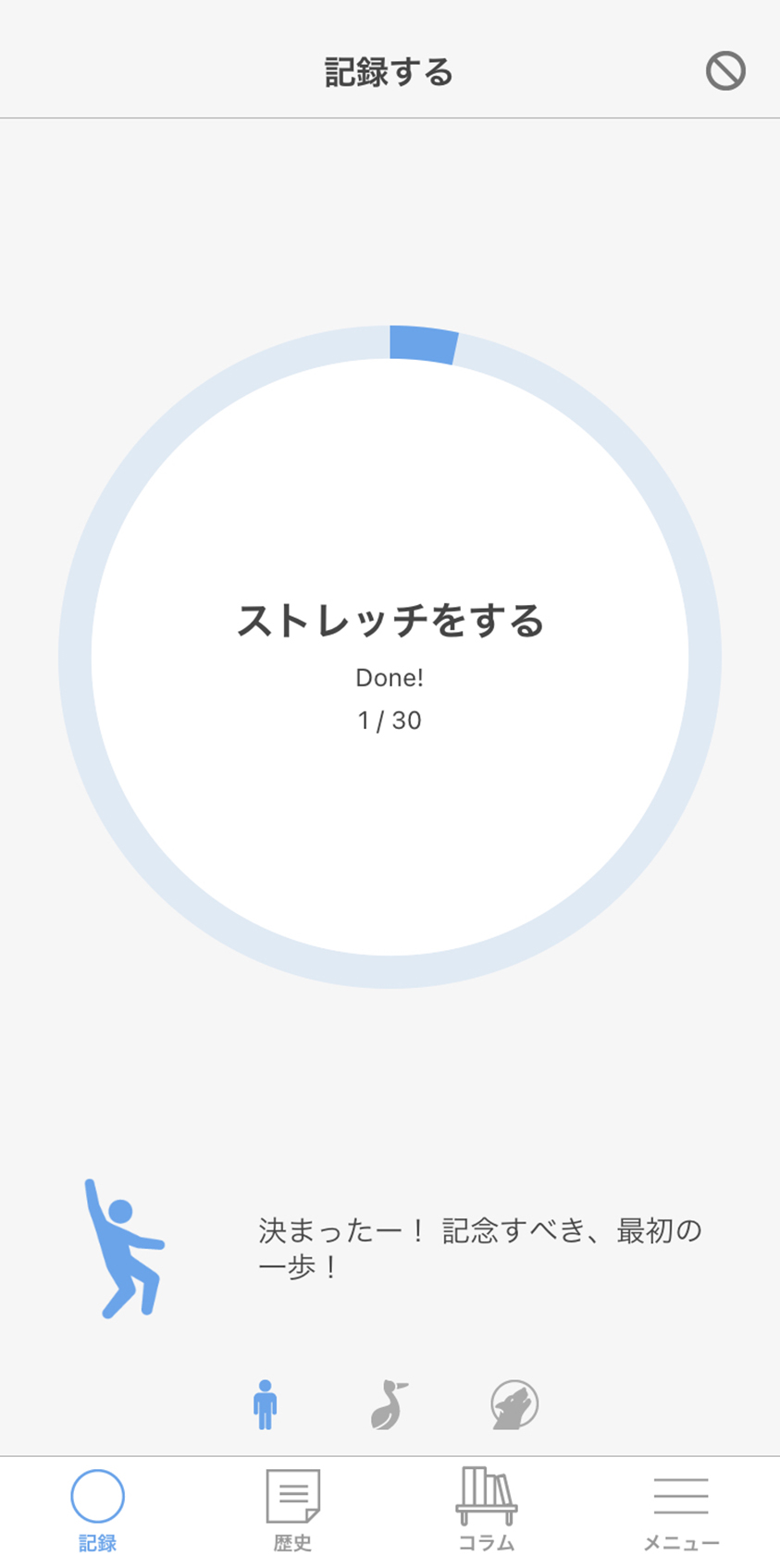
Task: Switch to the 記録 tab
Action: tap(97, 1511)
